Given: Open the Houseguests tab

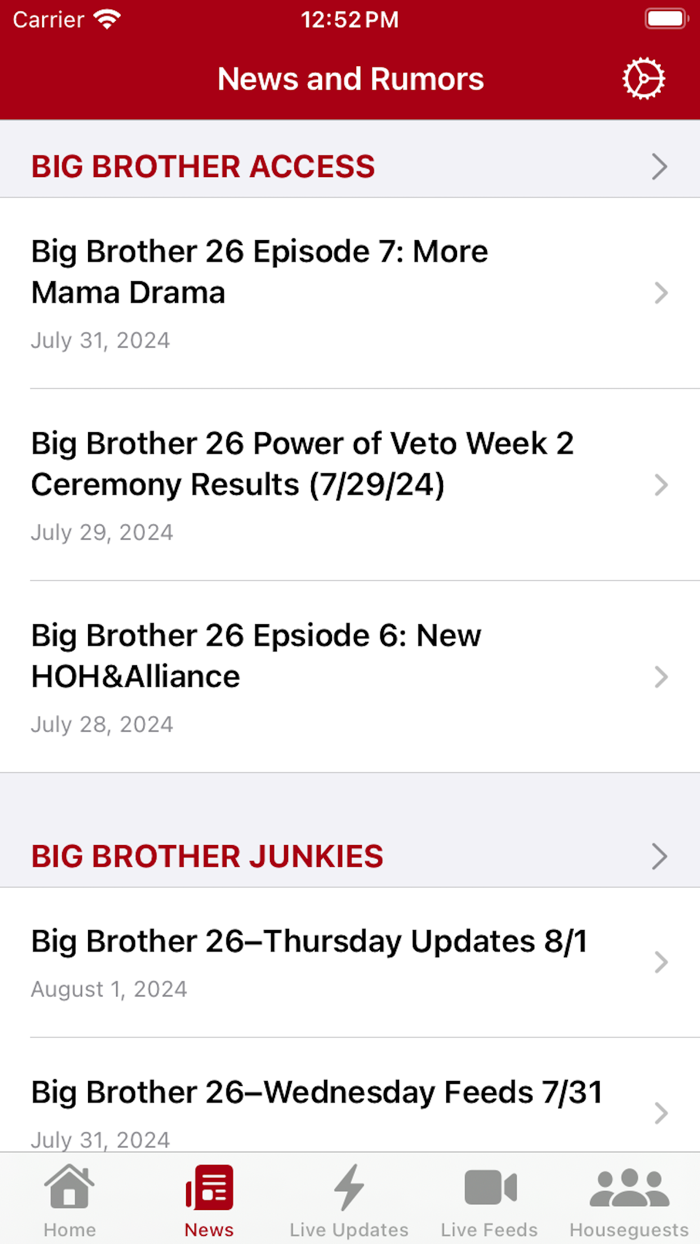Looking at the screenshot, I should (x=629, y=1200).
